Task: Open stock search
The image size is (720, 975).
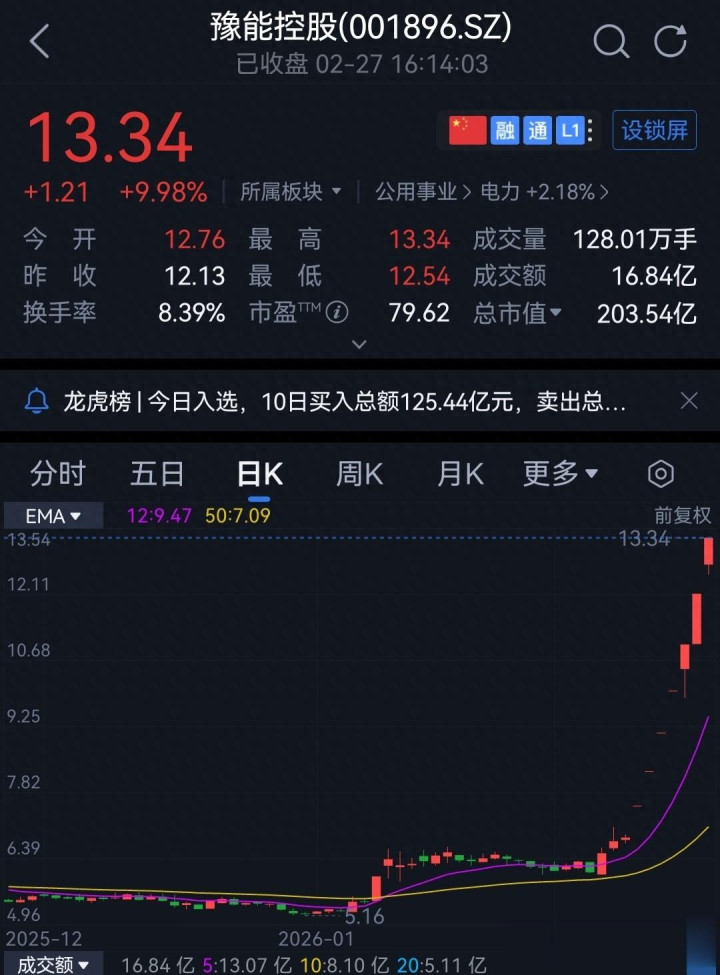Action: click(610, 42)
